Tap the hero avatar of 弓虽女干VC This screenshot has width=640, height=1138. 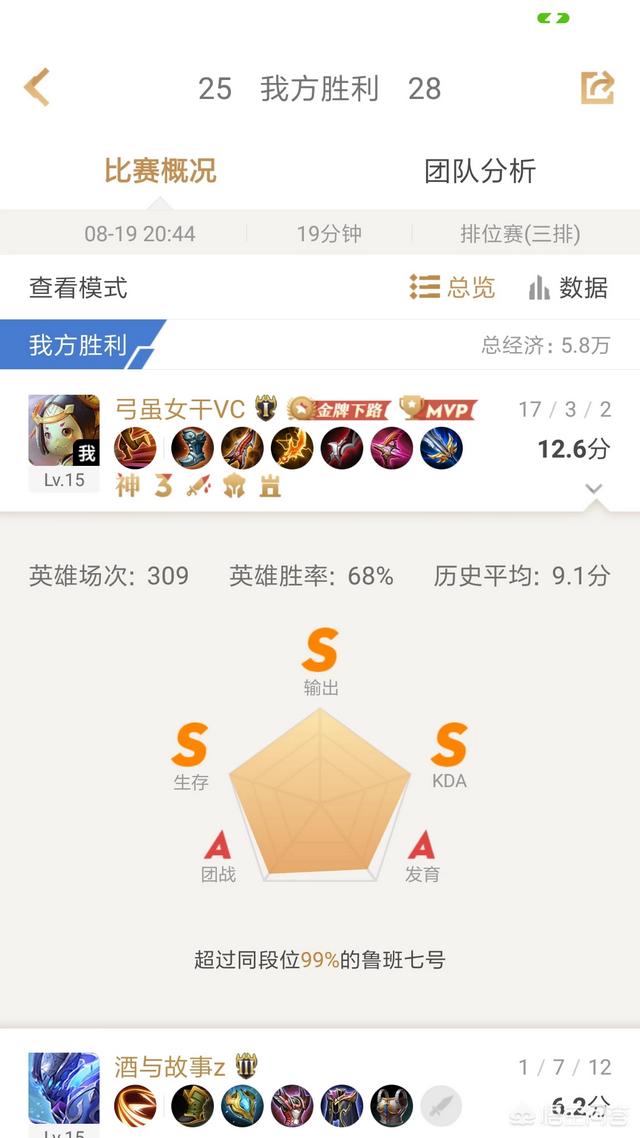click(64, 431)
